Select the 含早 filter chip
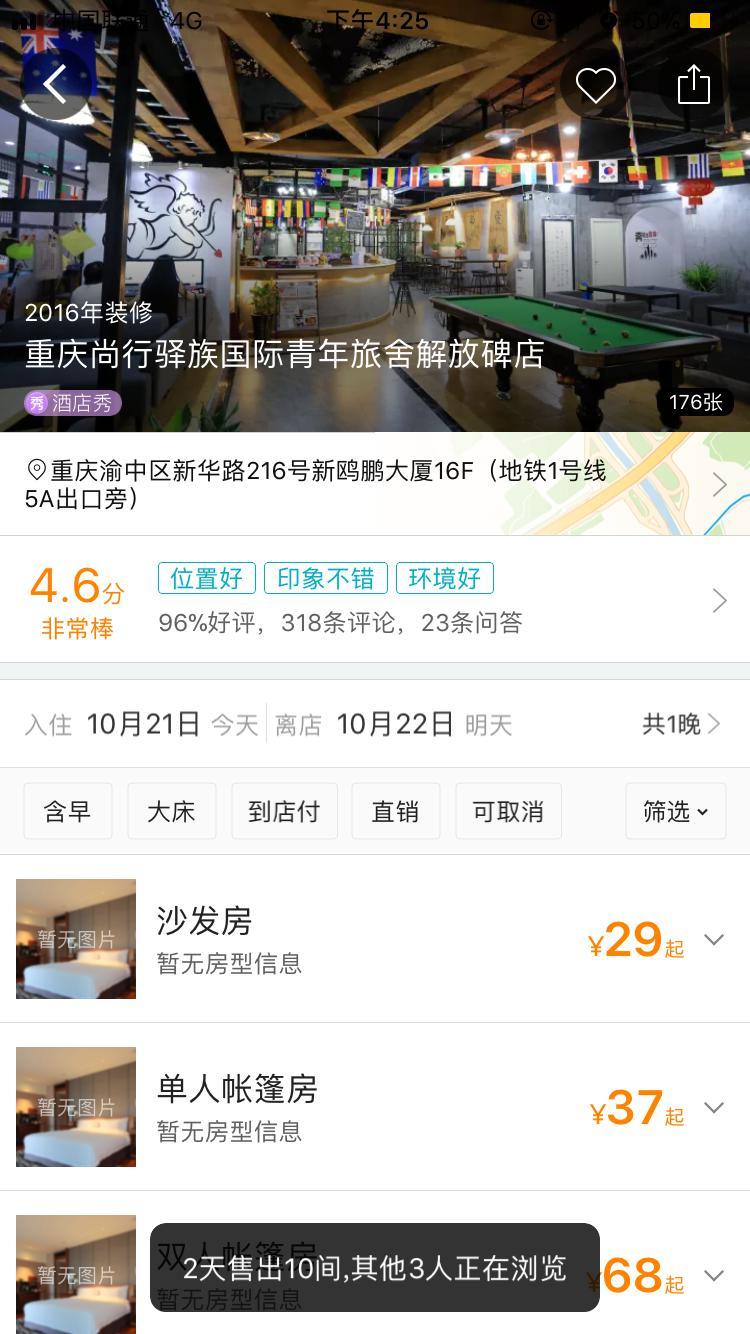Screen dimensions: 750x1334 coord(68,811)
